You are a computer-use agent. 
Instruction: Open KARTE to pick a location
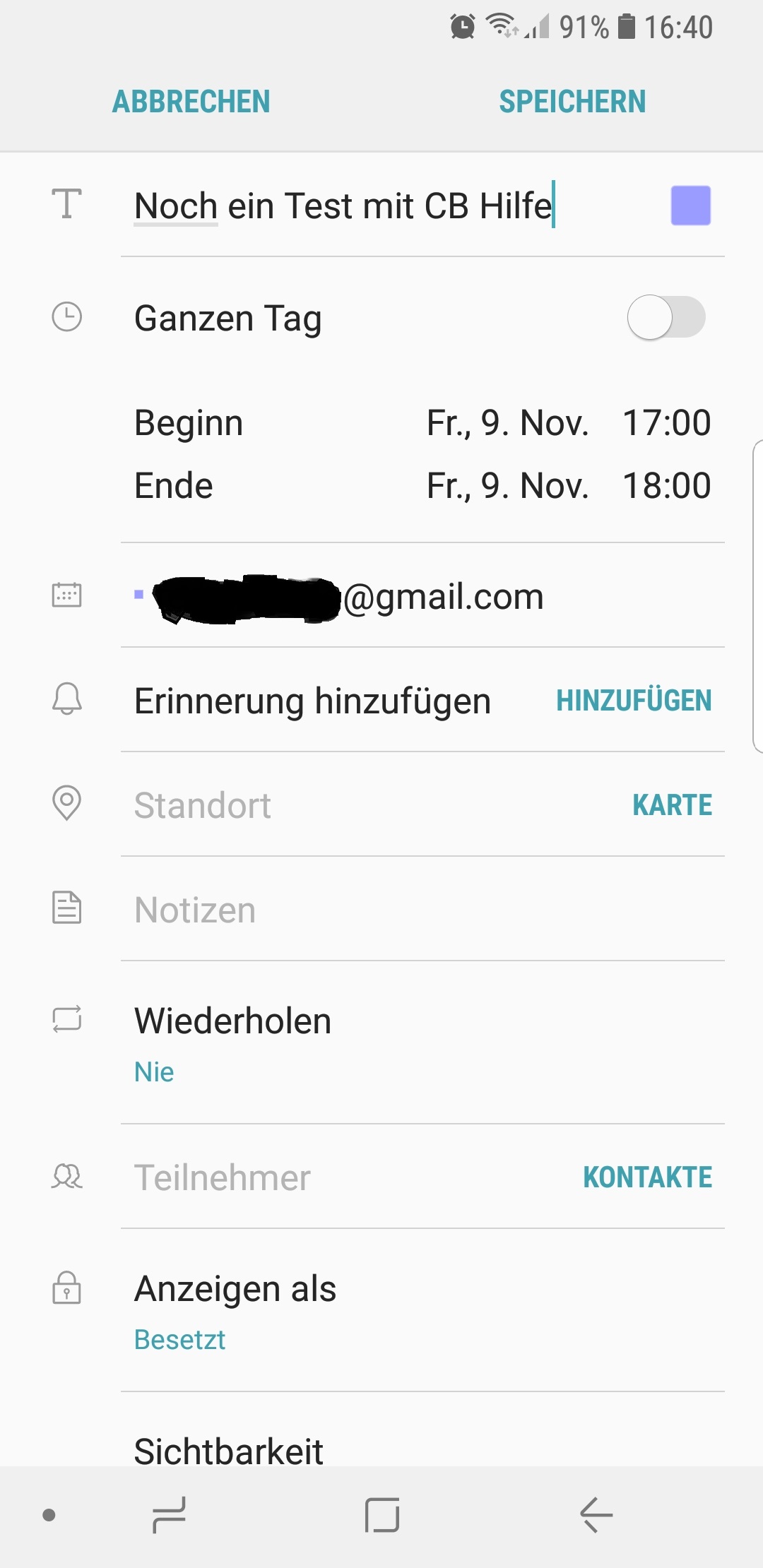tap(672, 805)
